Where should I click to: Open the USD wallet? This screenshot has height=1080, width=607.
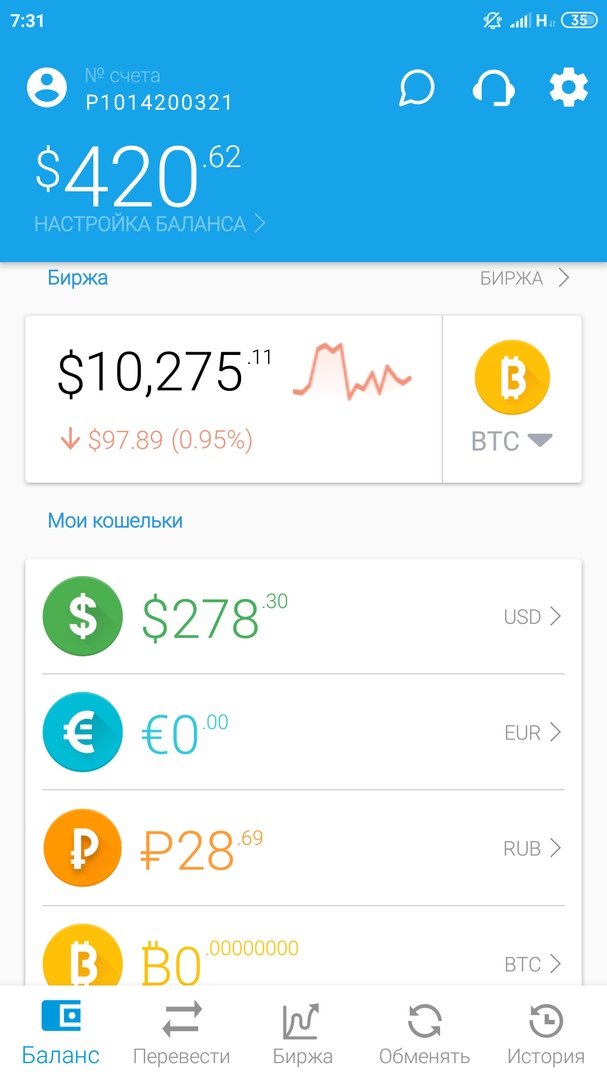point(303,616)
